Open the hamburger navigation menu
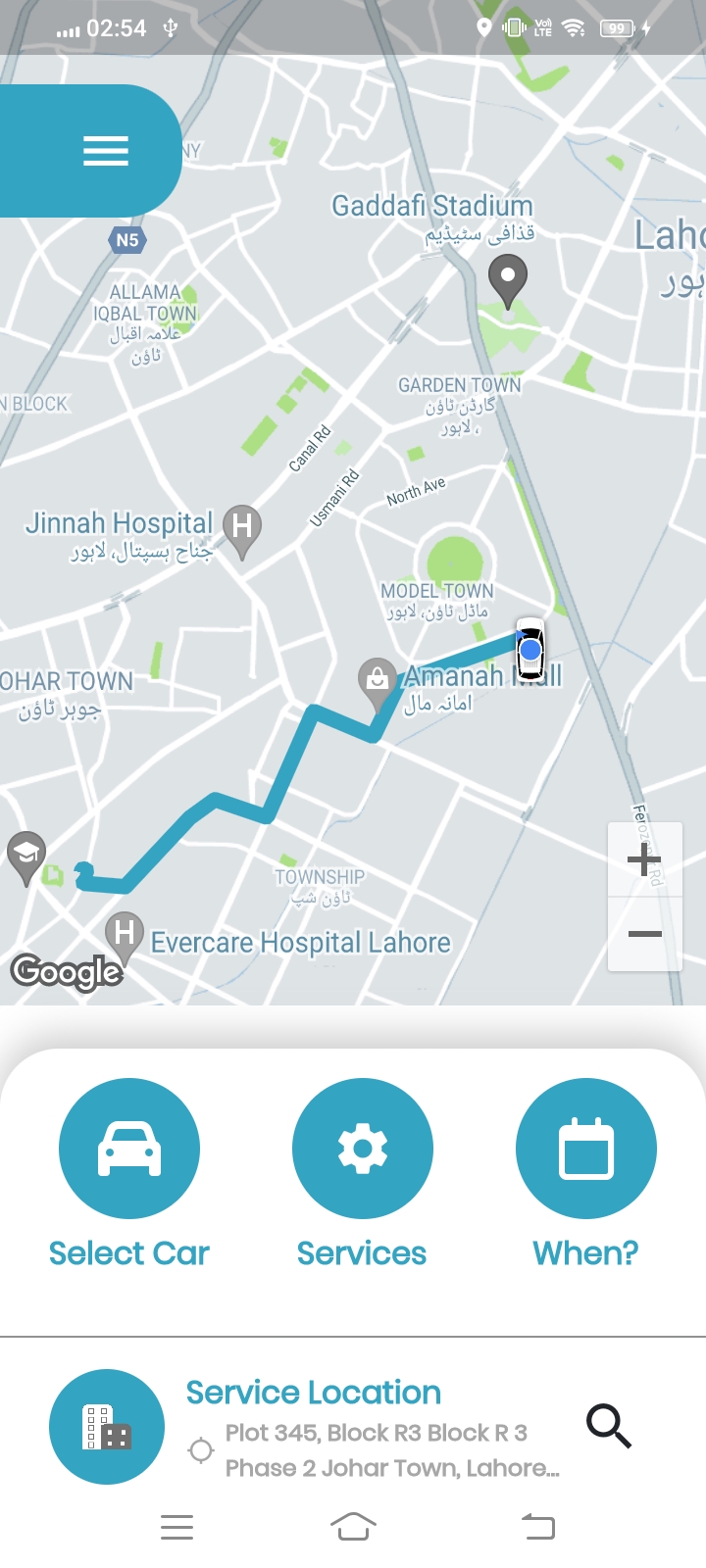This screenshot has height=1568, width=706. point(106,150)
